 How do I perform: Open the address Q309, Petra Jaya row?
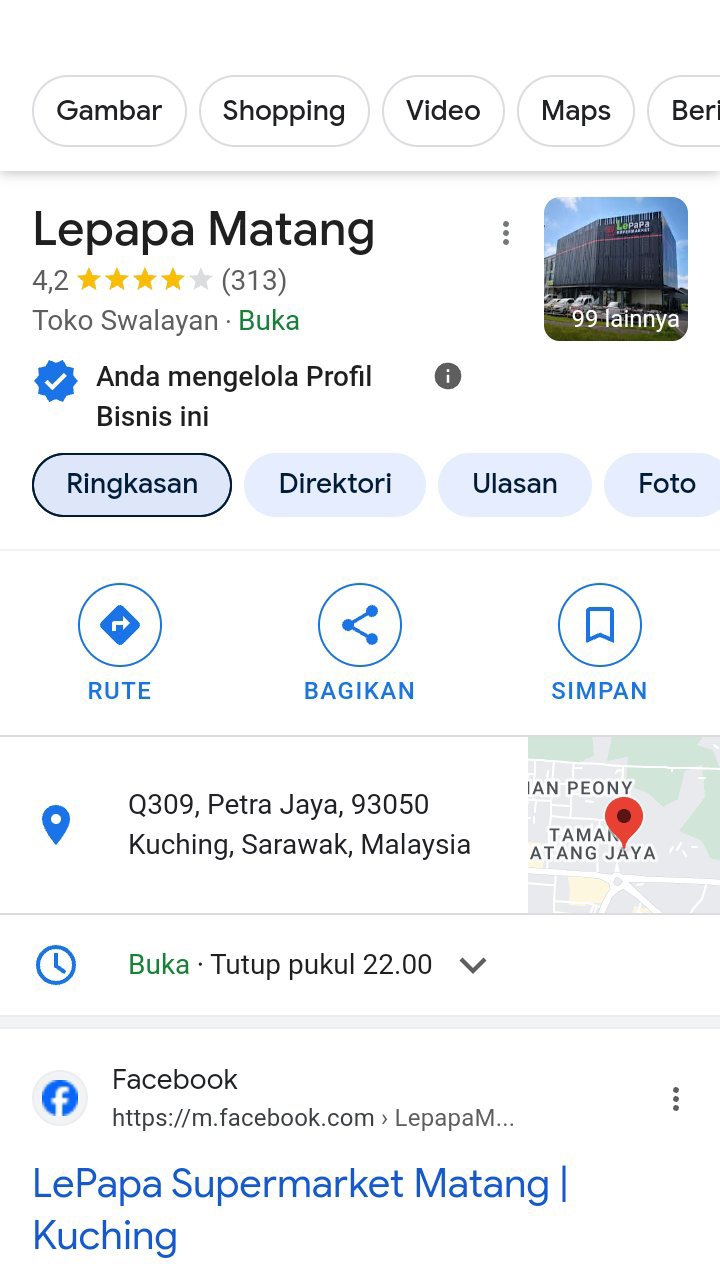pos(299,825)
